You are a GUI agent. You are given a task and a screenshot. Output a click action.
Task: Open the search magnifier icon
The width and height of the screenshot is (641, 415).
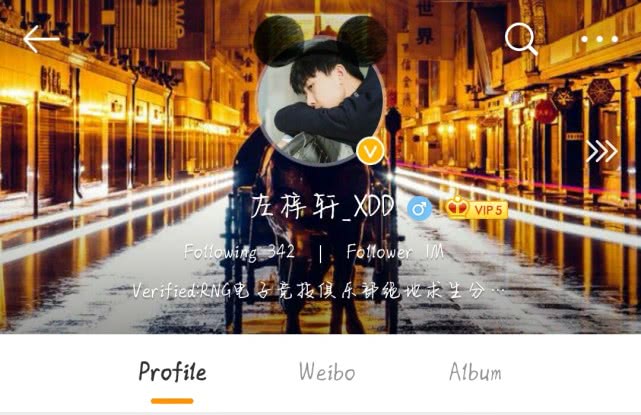520,39
